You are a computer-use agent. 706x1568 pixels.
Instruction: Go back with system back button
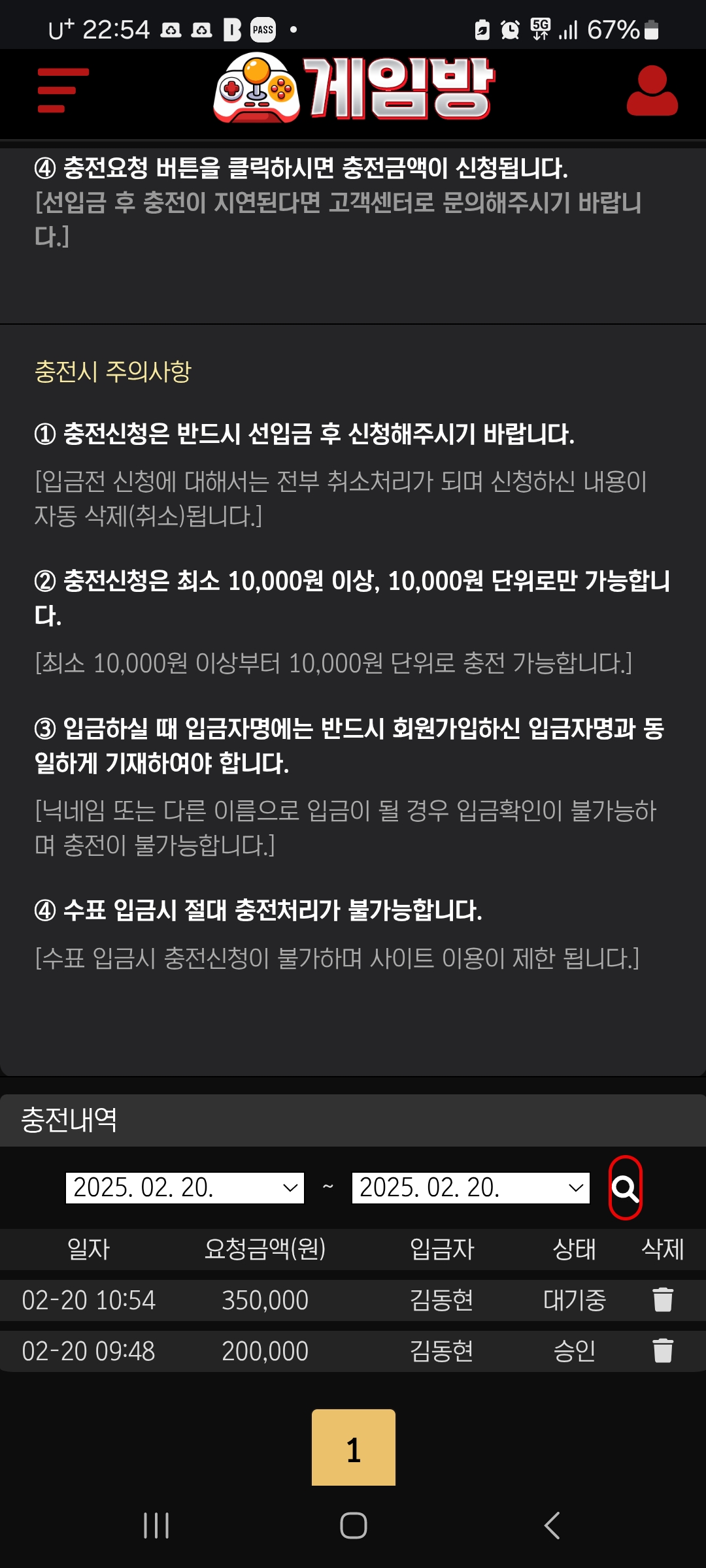tap(552, 1526)
